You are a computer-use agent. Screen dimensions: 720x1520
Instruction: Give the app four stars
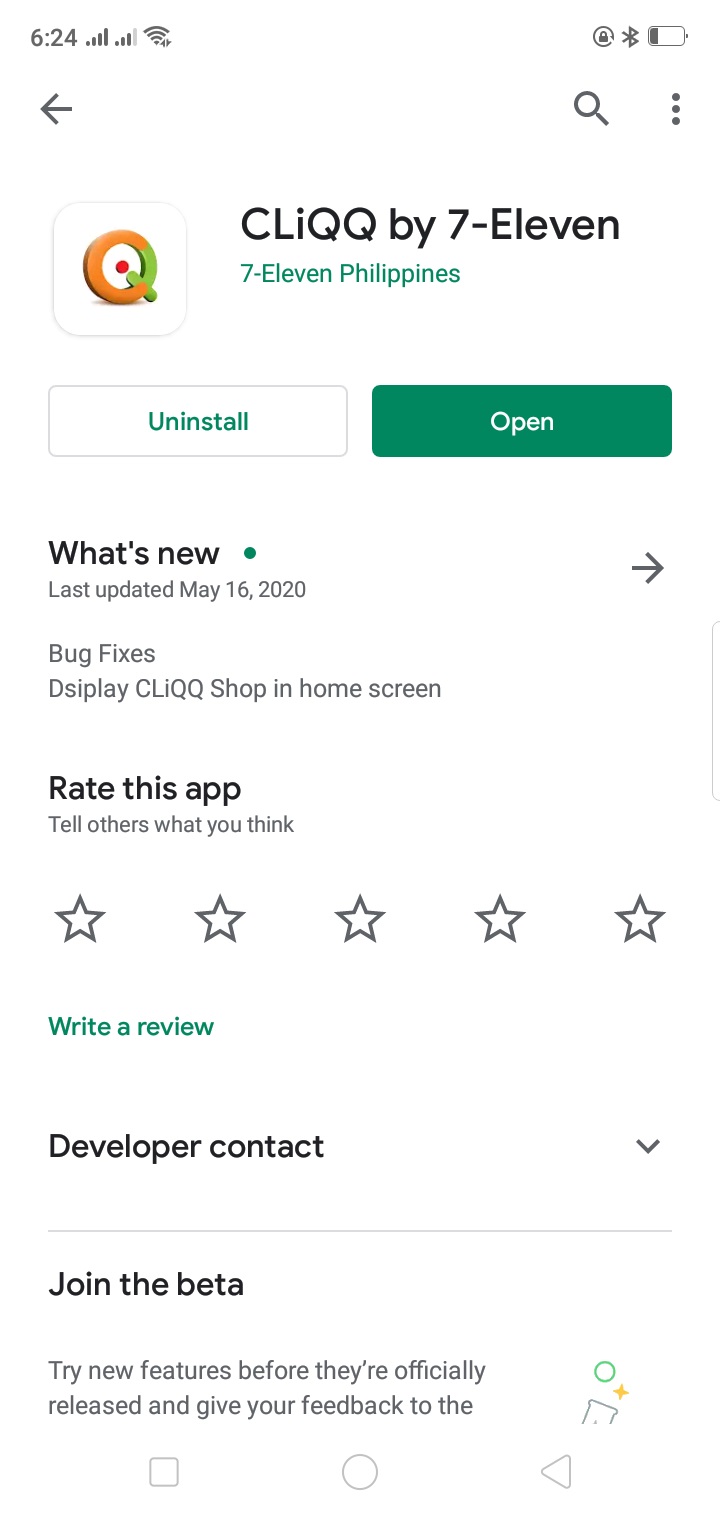tap(499, 919)
